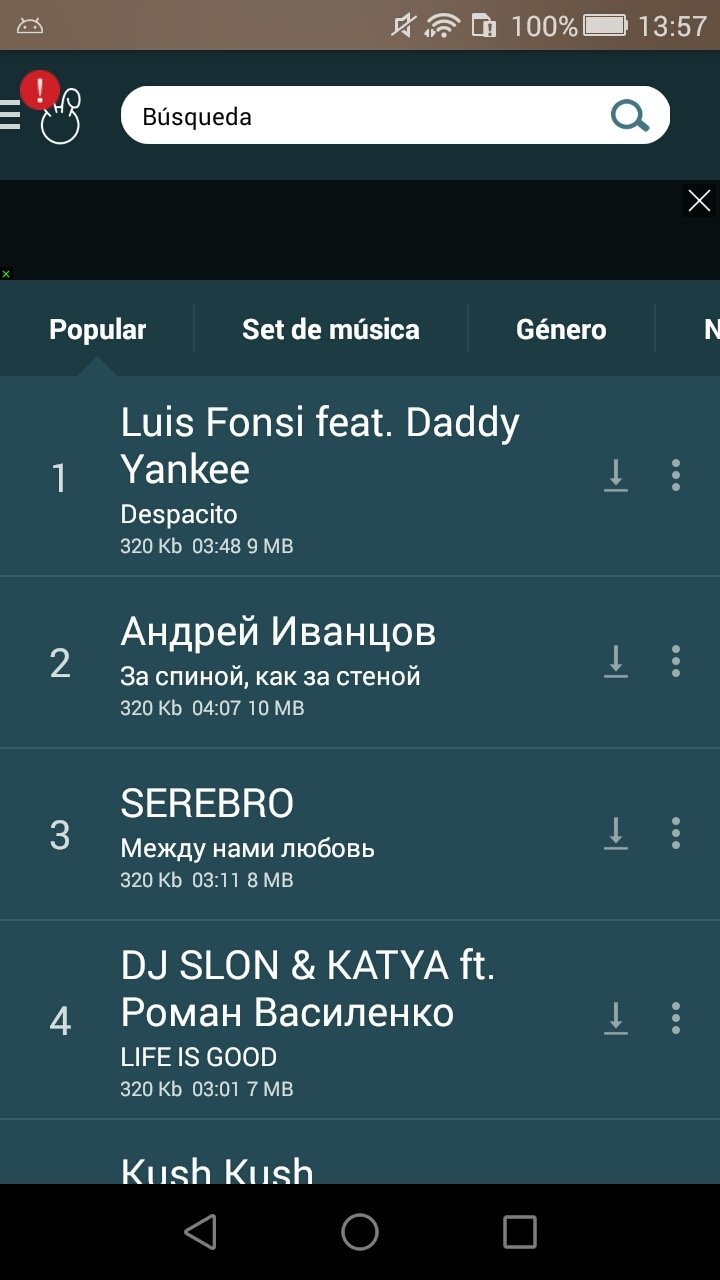Download the SEREBRO track
This screenshot has width=720, height=1280.
click(616, 833)
